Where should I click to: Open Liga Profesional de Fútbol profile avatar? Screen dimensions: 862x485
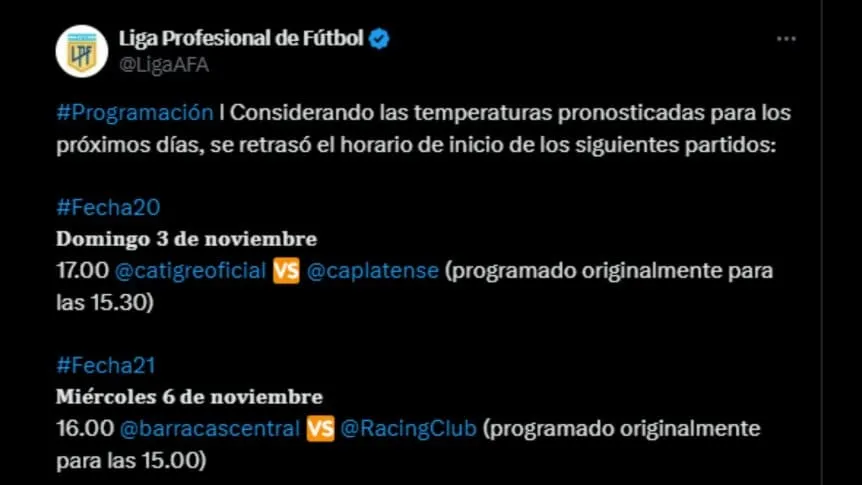[x=81, y=52]
